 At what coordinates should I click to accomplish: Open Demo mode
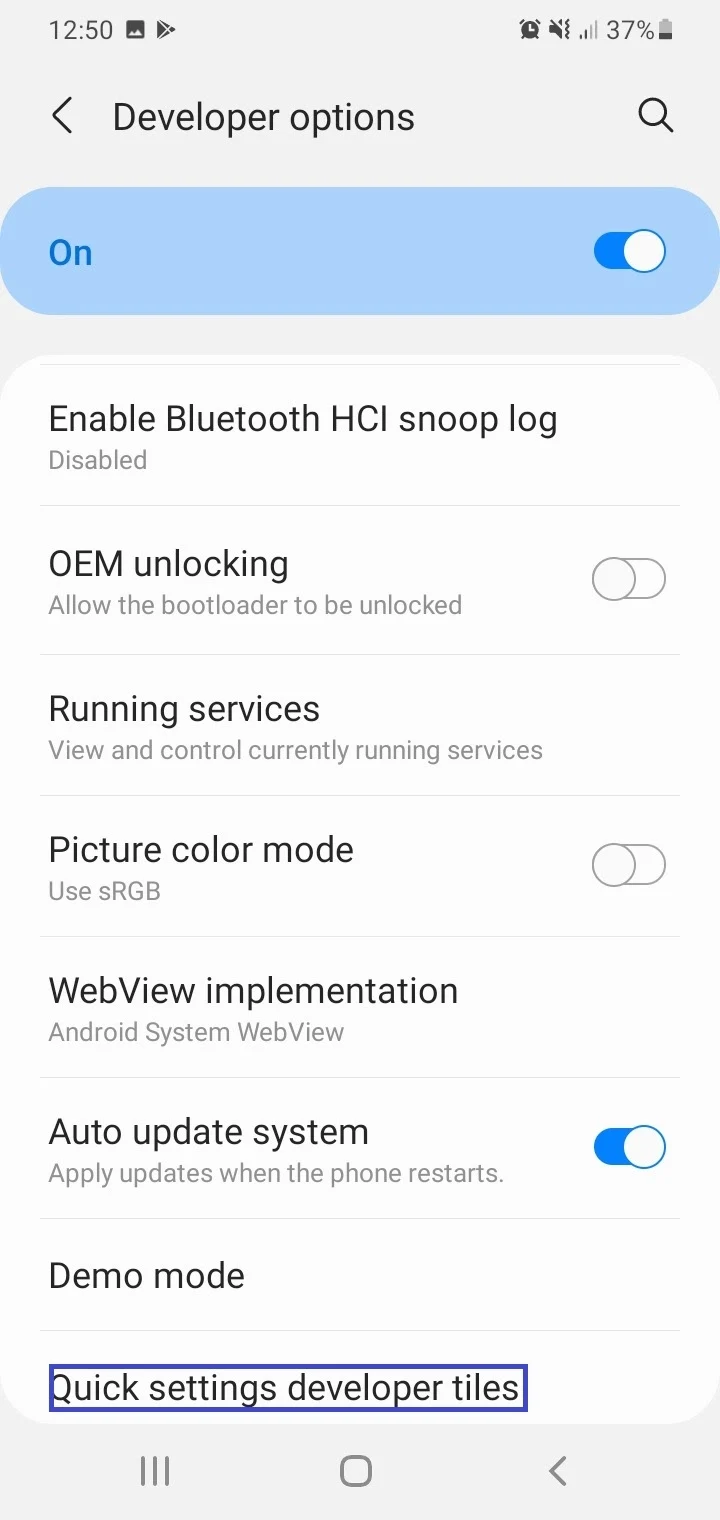coord(360,1275)
